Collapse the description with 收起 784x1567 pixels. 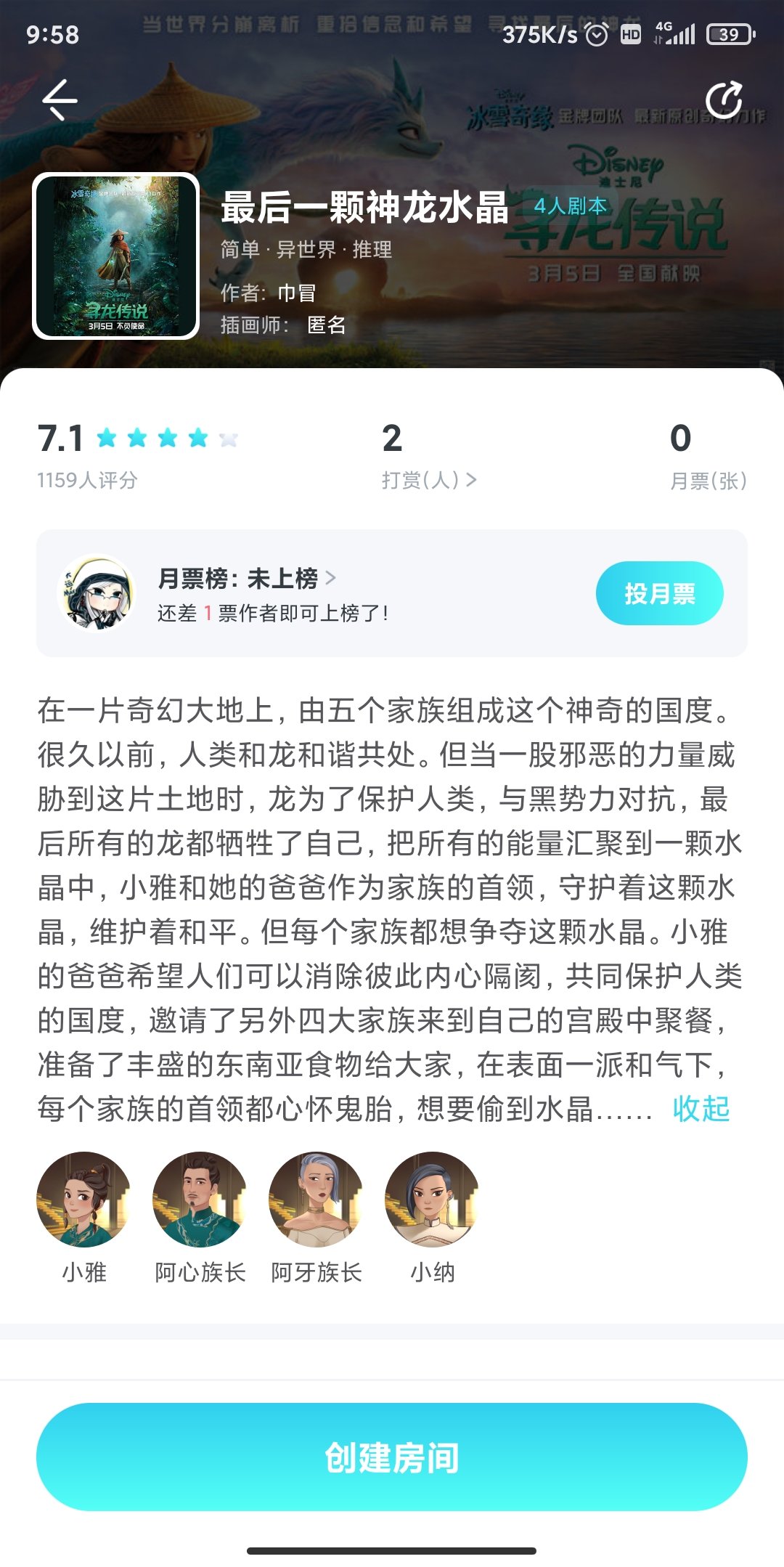(701, 1109)
